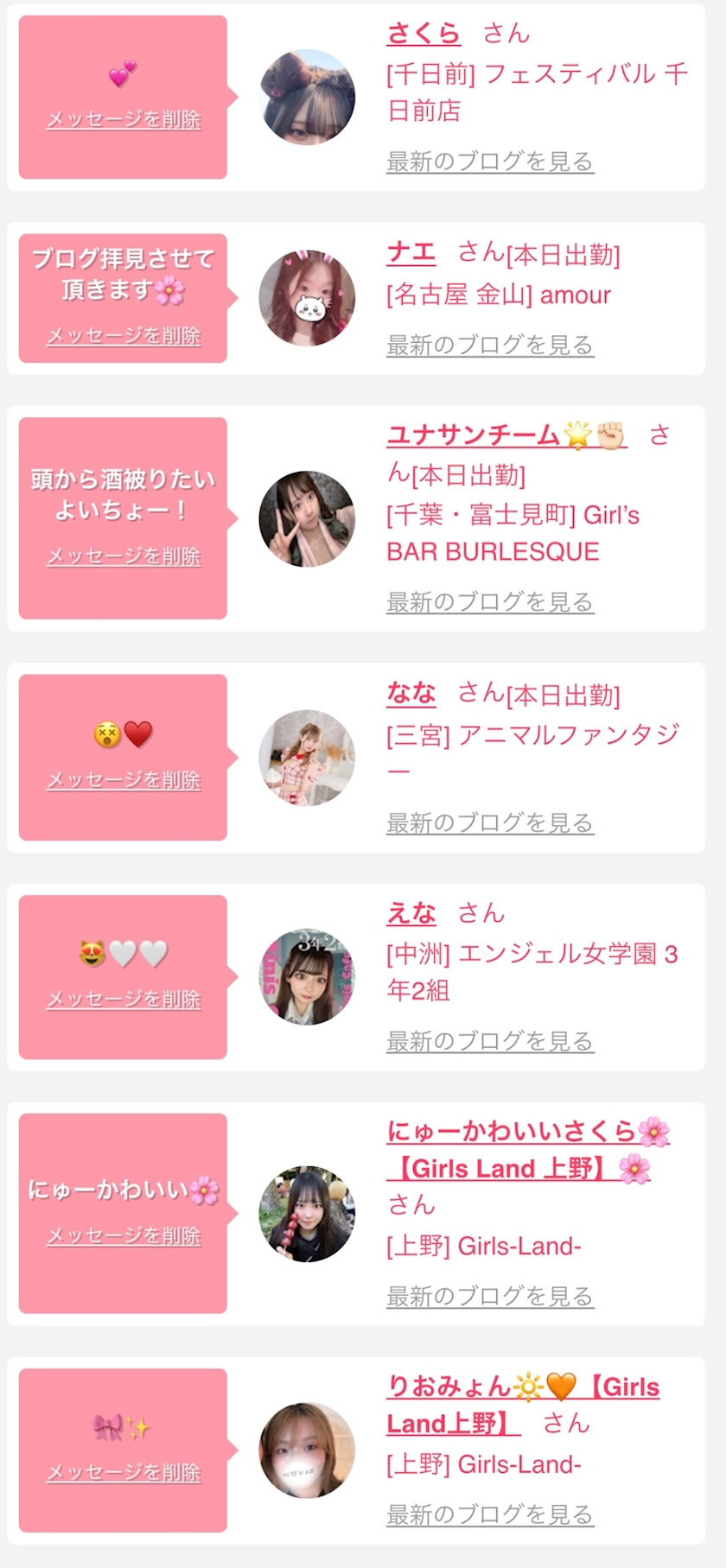
Task: Delete the ブログ拝見させて頂きます message
Action: [x=124, y=335]
